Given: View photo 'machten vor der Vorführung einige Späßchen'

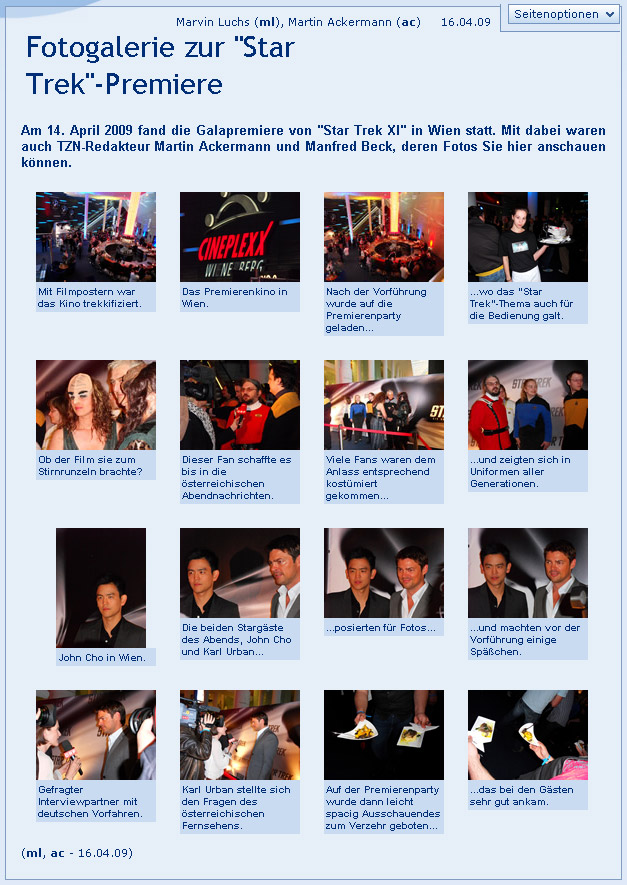Looking at the screenshot, I should 528,573.
